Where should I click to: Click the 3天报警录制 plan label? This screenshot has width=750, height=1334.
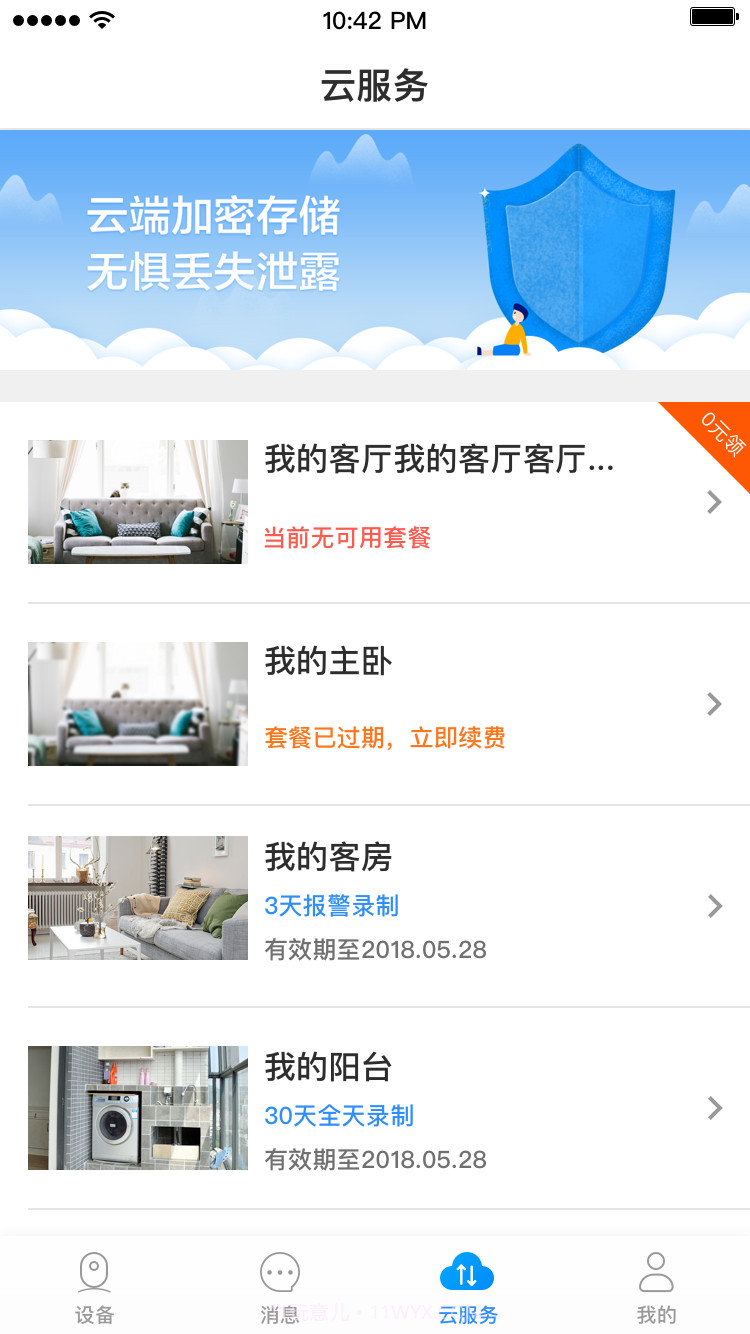click(x=330, y=906)
